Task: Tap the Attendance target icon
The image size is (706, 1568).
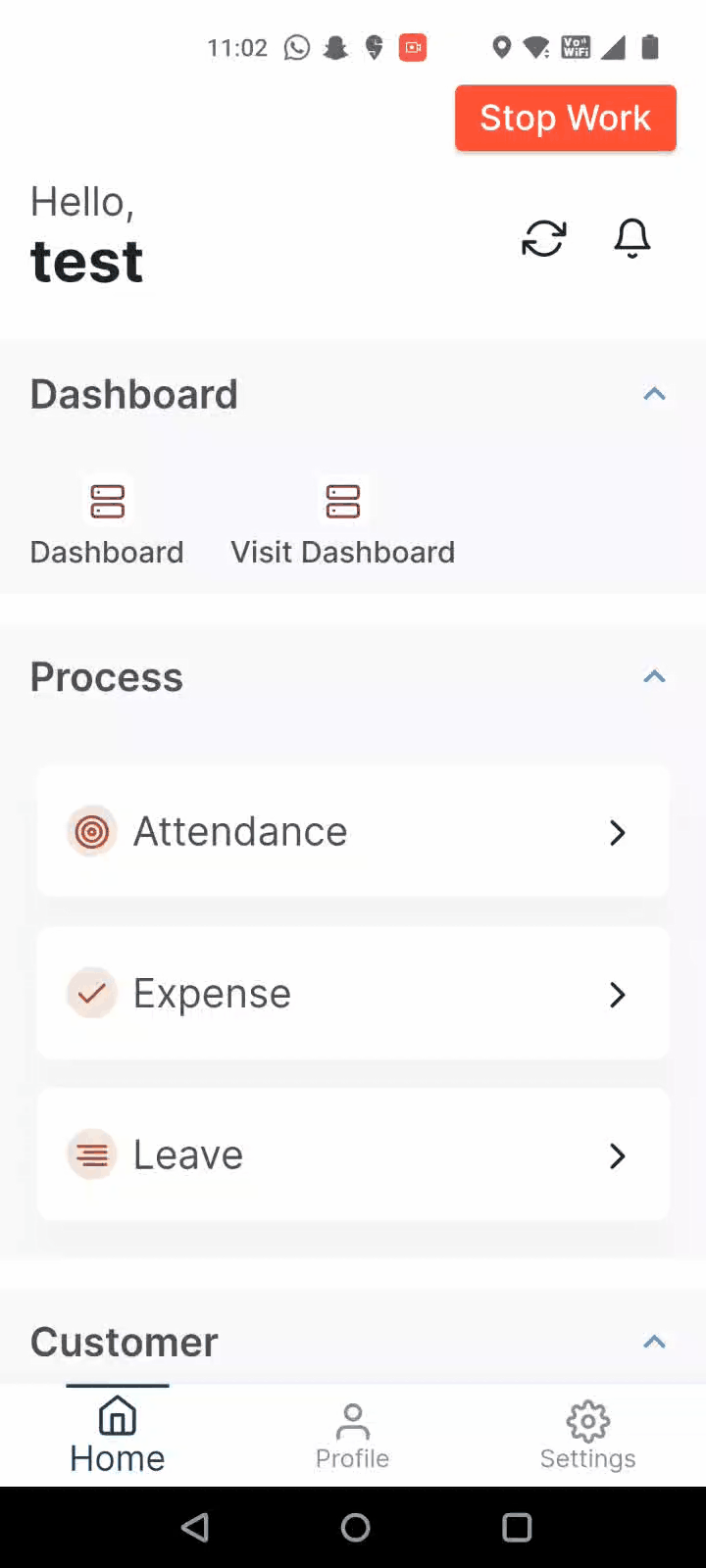Action: tap(91, 831)
